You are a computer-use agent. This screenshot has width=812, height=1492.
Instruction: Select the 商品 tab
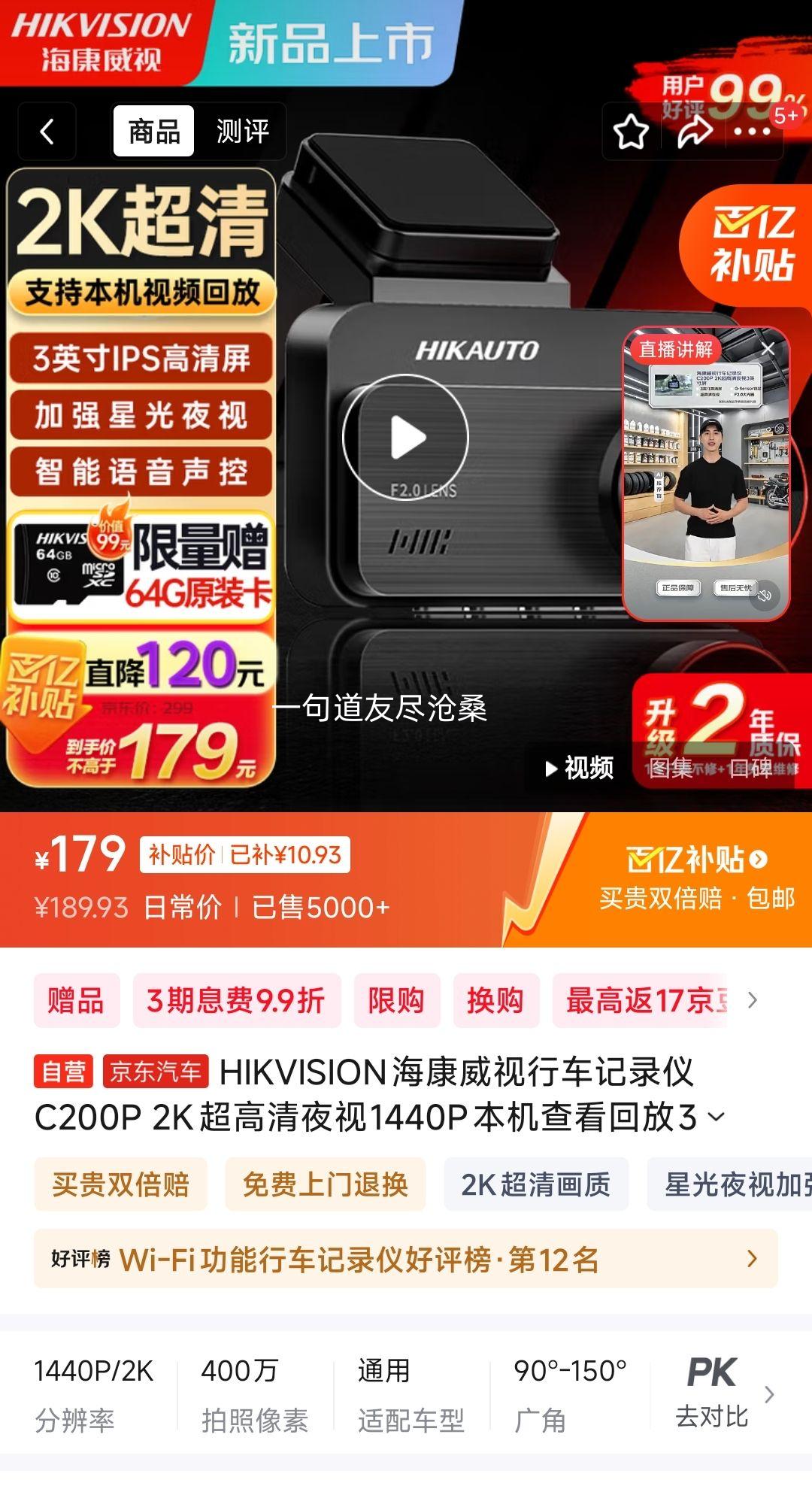tap(154, 132)
